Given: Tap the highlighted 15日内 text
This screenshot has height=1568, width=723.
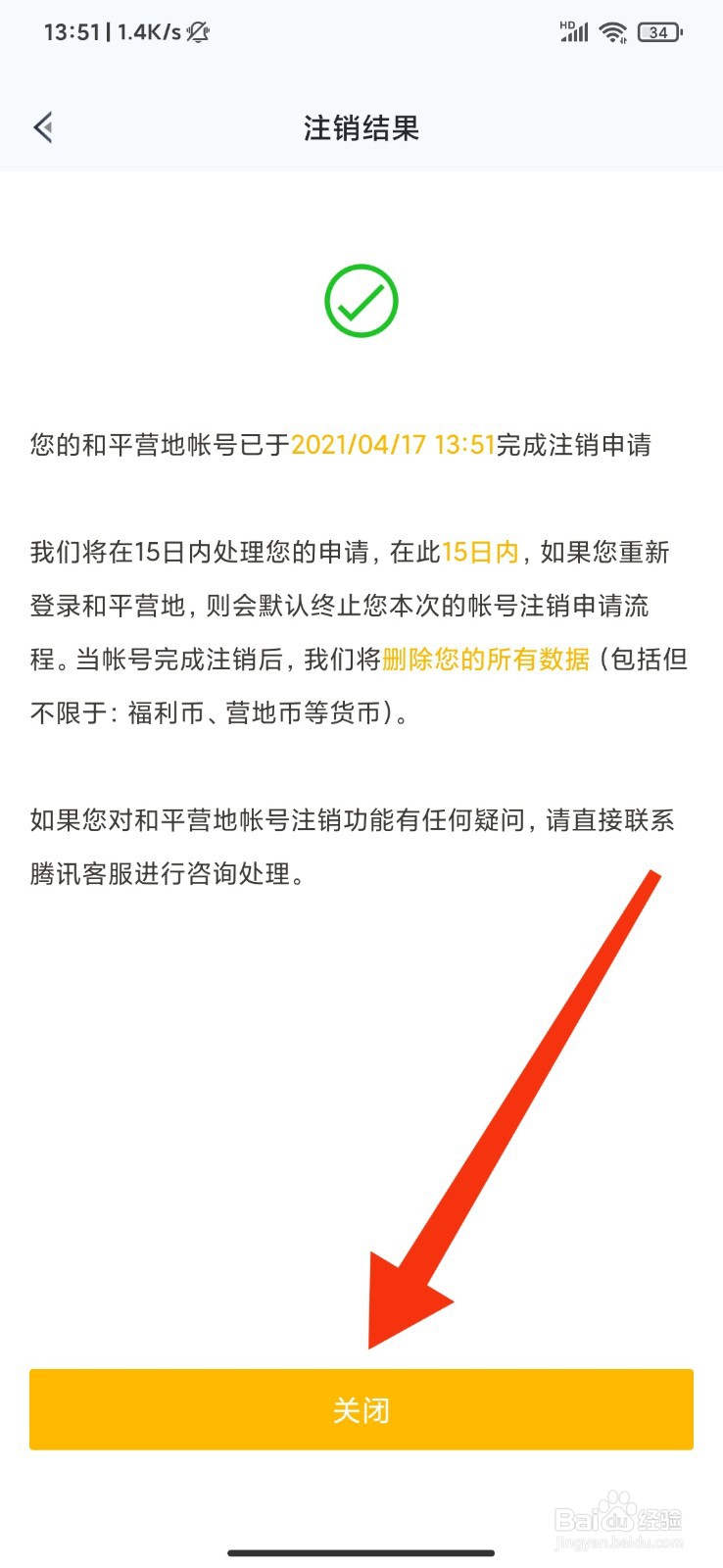Looking at the screenshot, I should point(479,553).
